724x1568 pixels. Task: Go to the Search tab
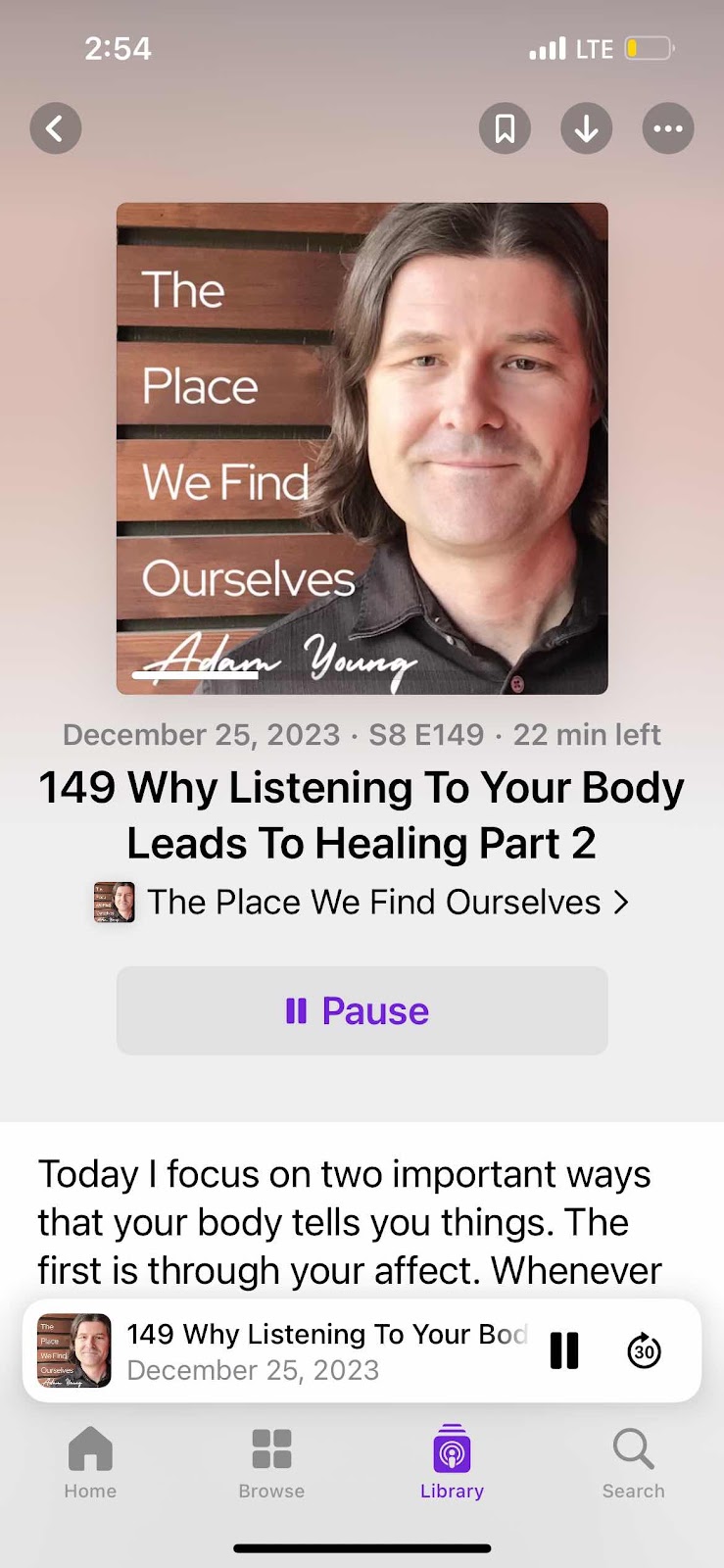(x=633, y=1462)
